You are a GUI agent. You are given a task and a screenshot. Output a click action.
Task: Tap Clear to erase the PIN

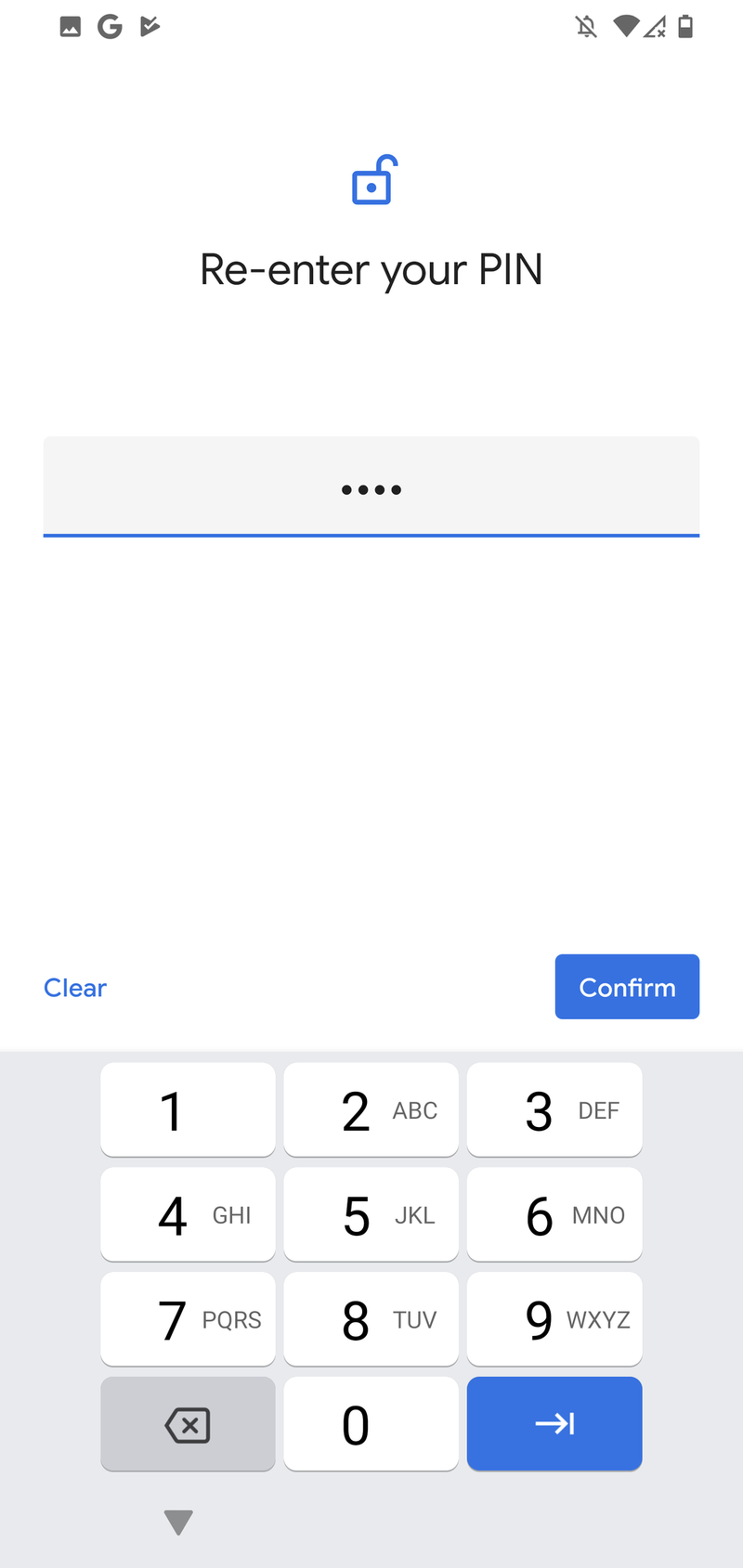pyautogui.click(x=74, y=987)
